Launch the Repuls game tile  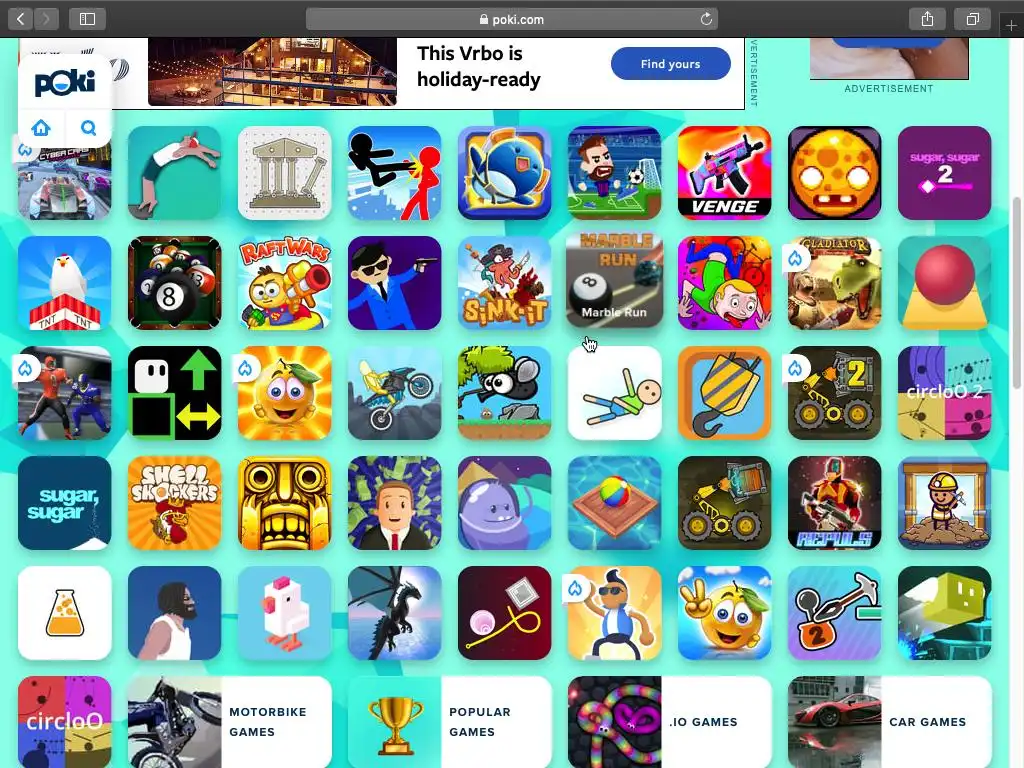tap(834, 503)
